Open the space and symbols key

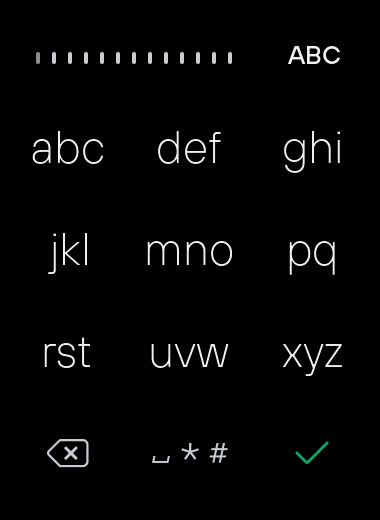click(x=190, y=453)
